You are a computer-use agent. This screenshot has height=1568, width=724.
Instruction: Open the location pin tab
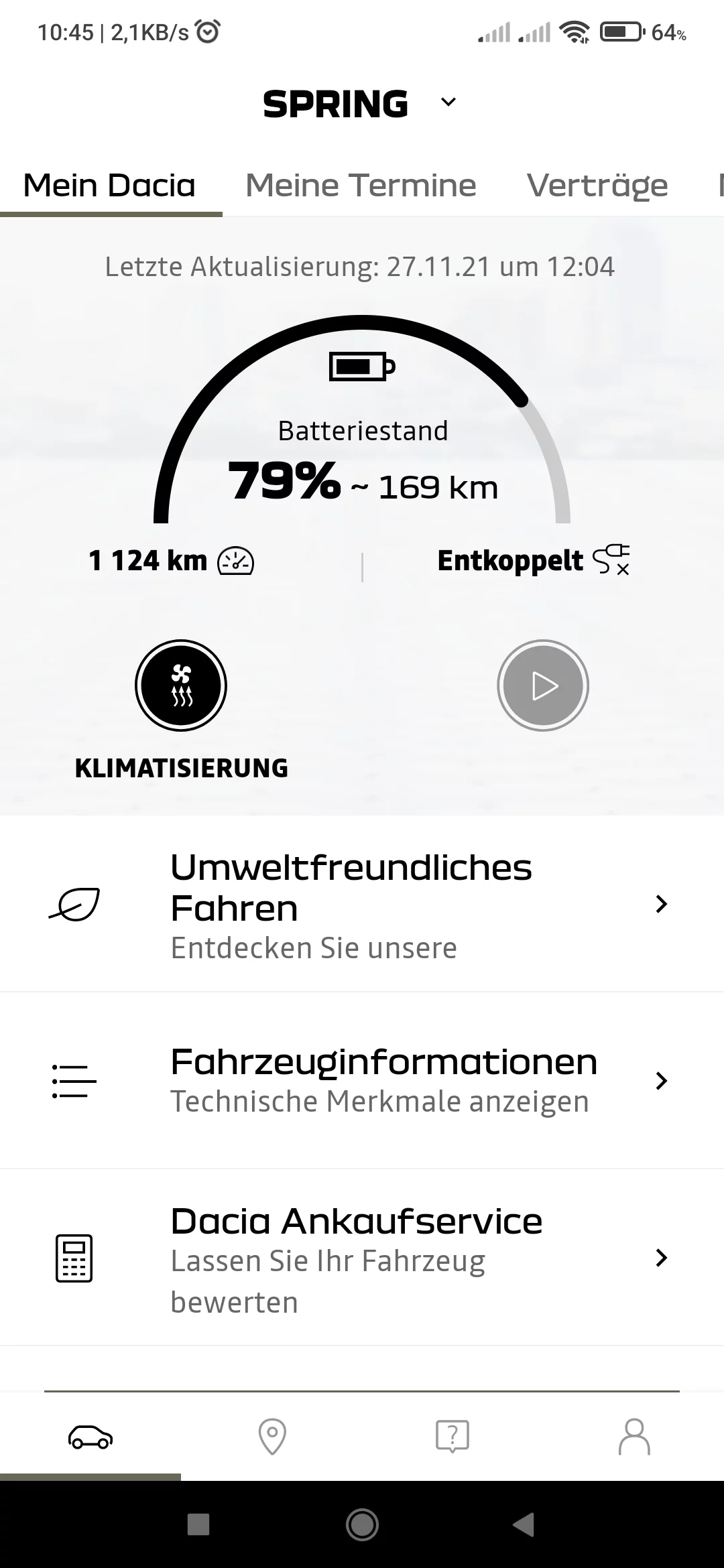[271, 1436]
